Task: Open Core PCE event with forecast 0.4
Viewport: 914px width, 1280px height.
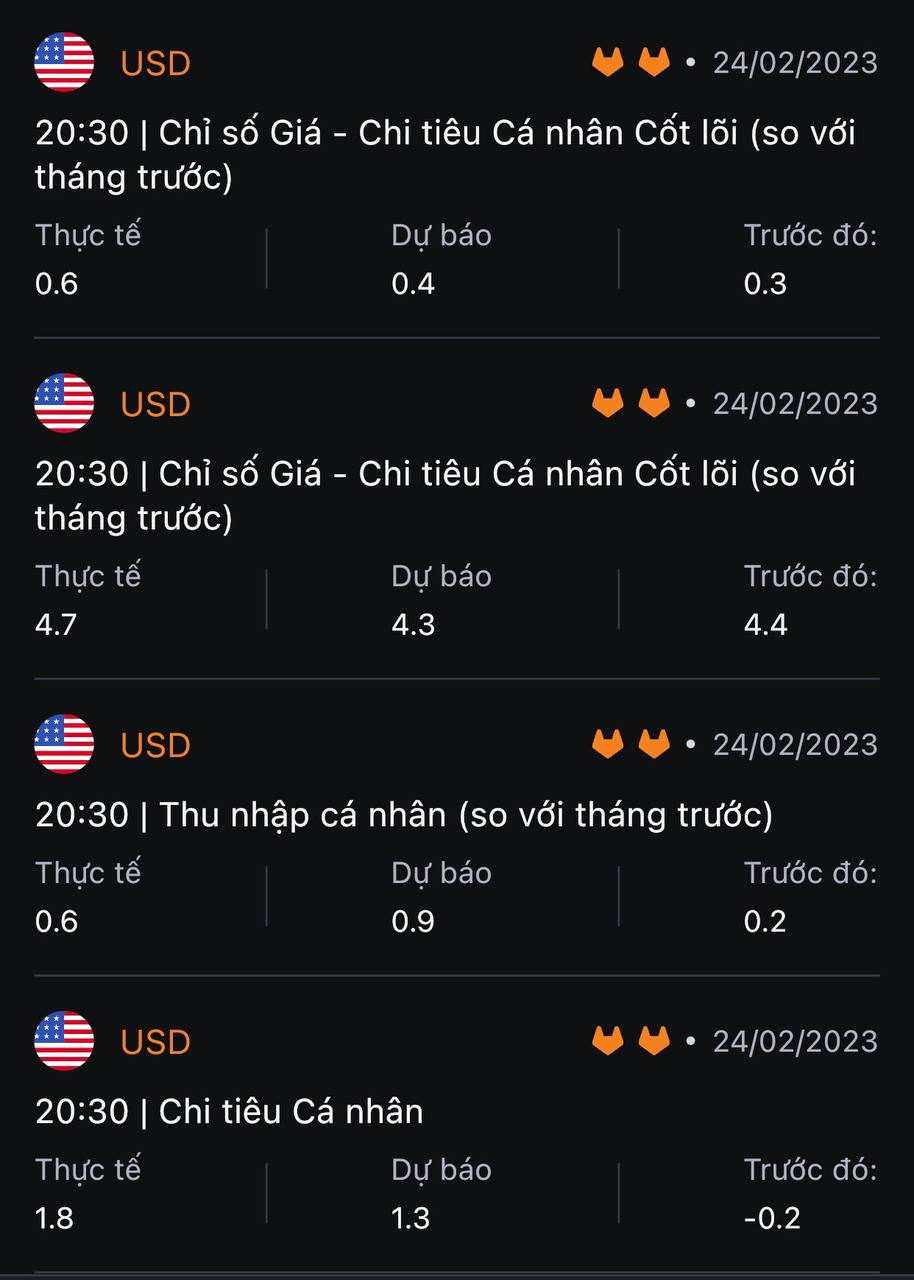Action: coord(445,155)
